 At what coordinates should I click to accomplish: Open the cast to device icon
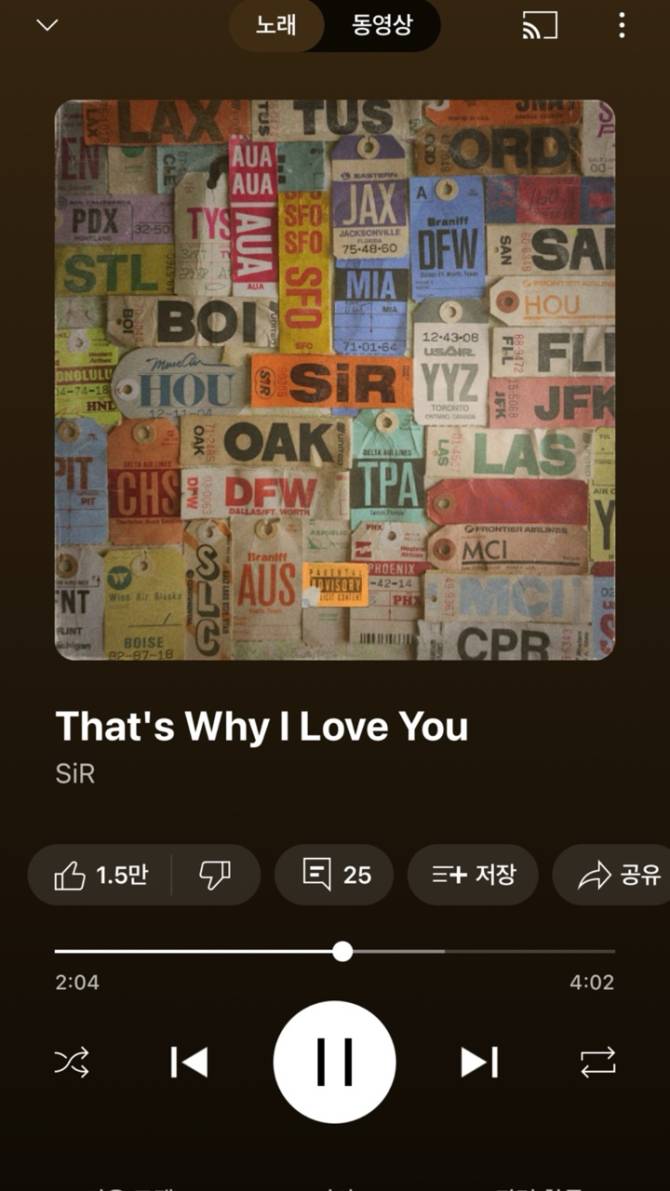click(540, 26)
